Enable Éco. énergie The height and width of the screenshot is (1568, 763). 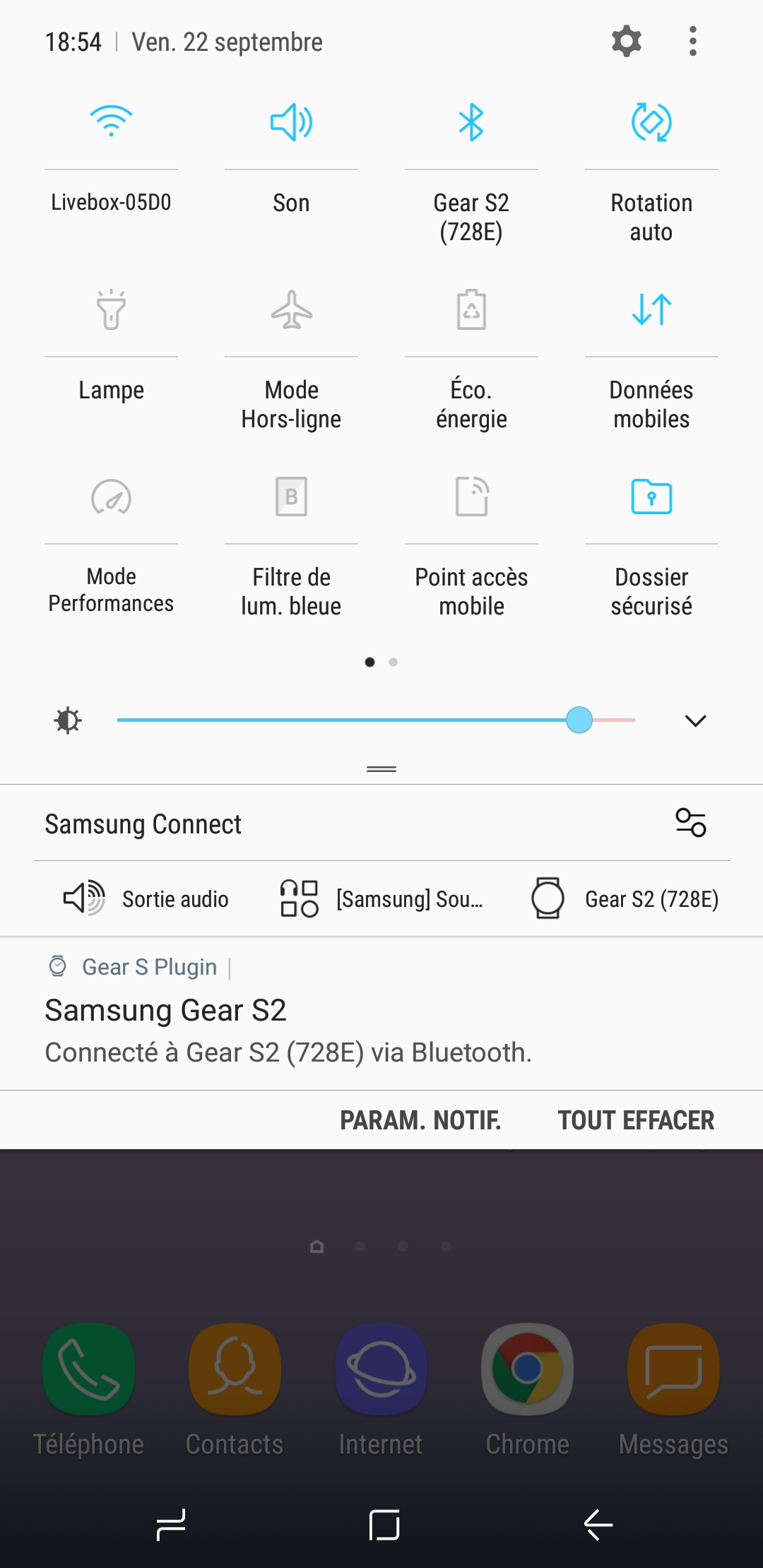pos(471,309)
